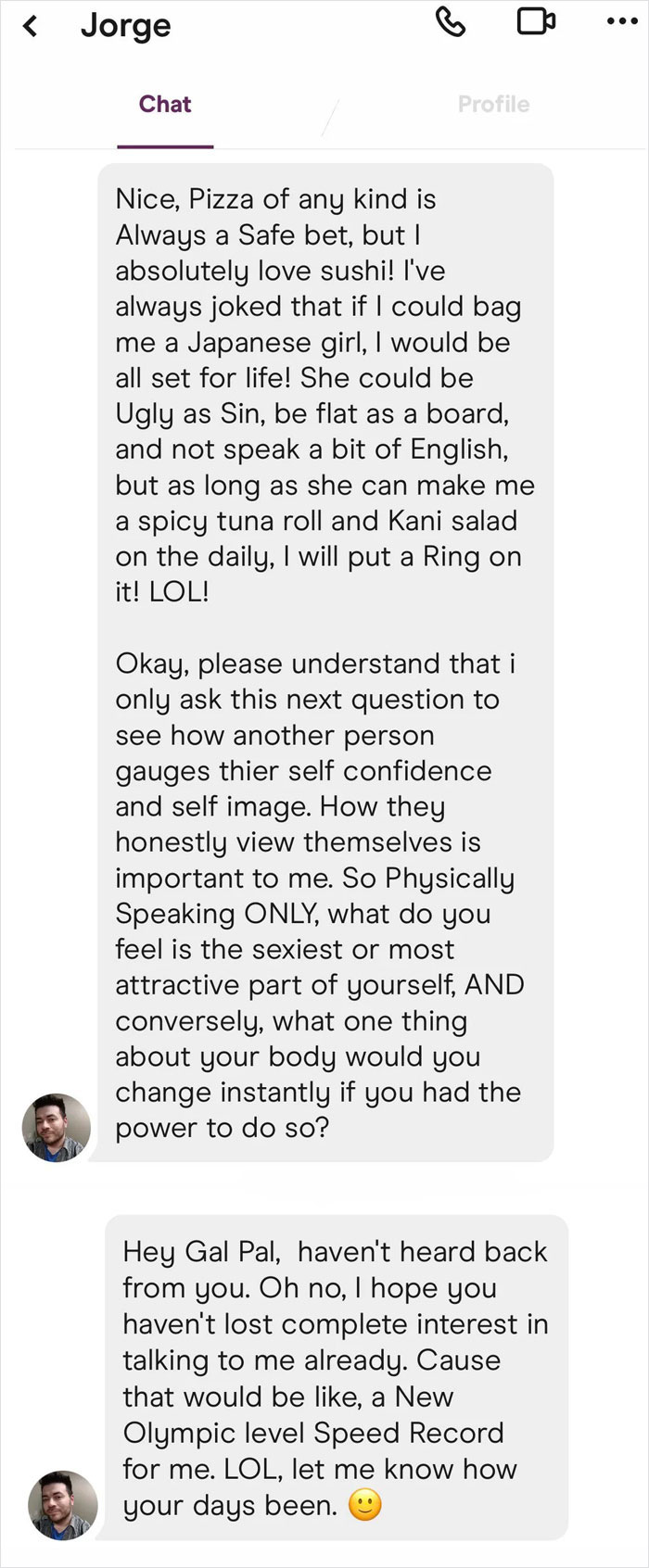Tap Jorge's avatar beside the Gal Pal message

(63, 1505)
